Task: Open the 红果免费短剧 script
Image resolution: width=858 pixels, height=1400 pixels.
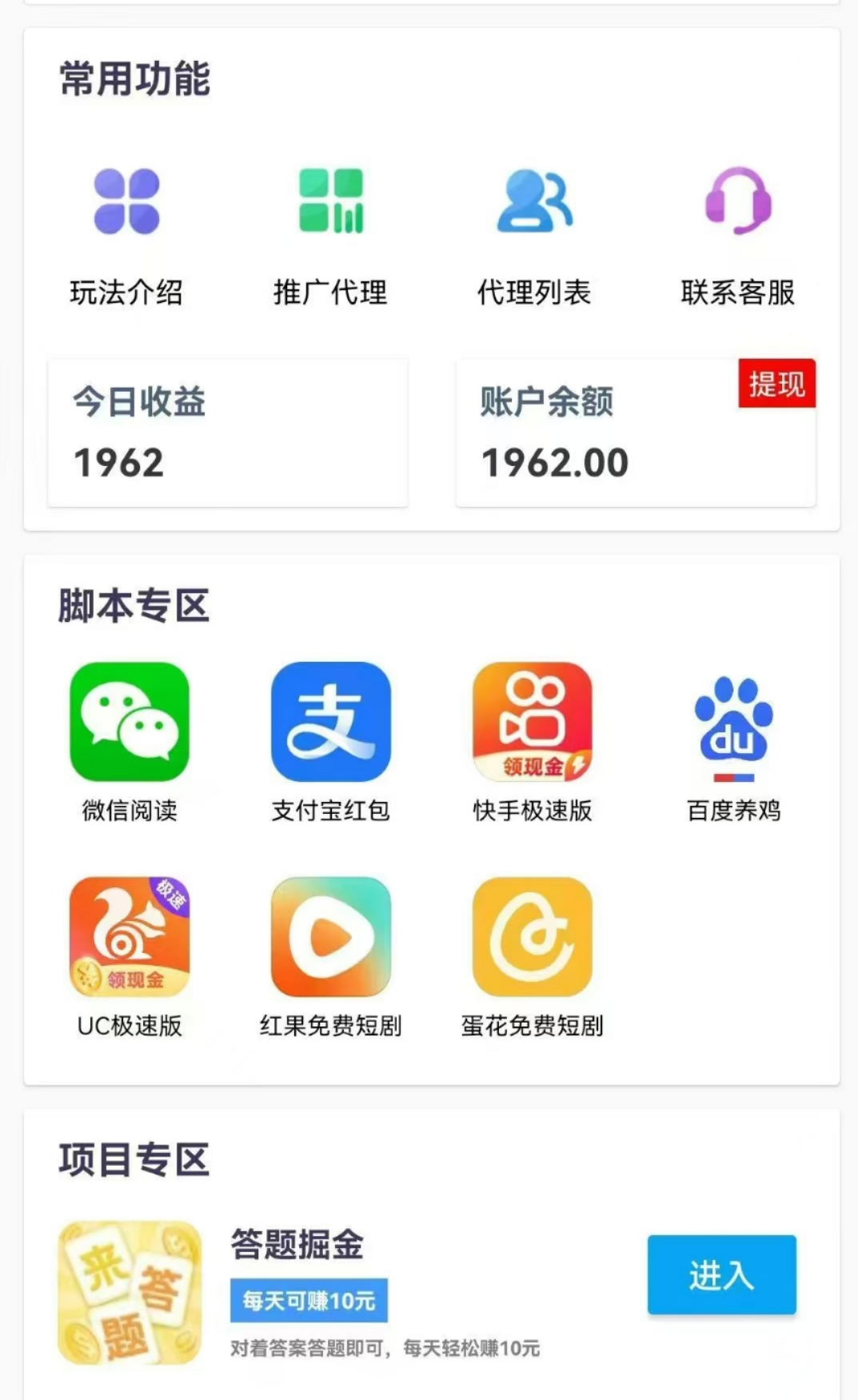Action: click(331, 957)
